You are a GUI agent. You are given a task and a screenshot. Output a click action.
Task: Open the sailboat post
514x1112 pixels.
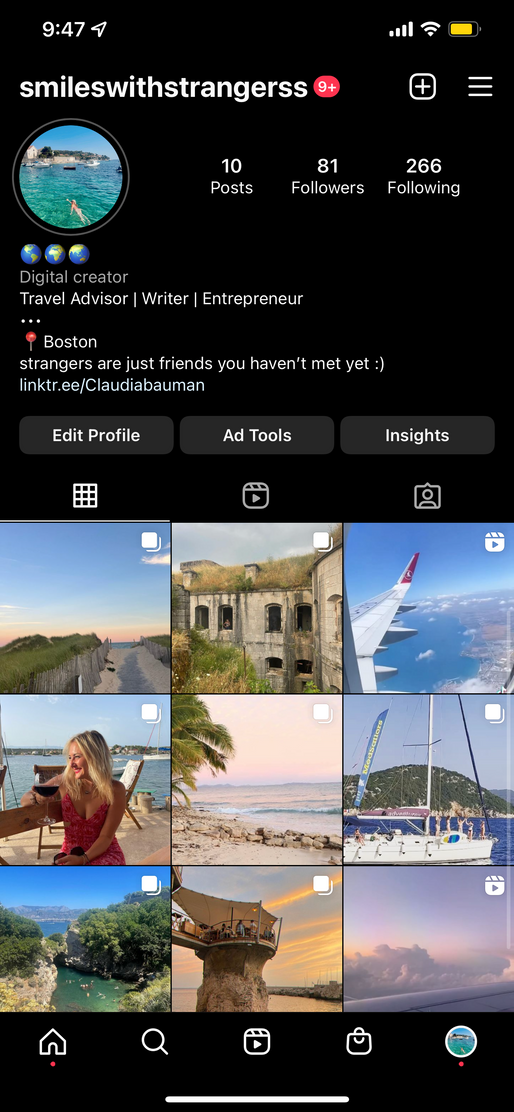point(429,779)
